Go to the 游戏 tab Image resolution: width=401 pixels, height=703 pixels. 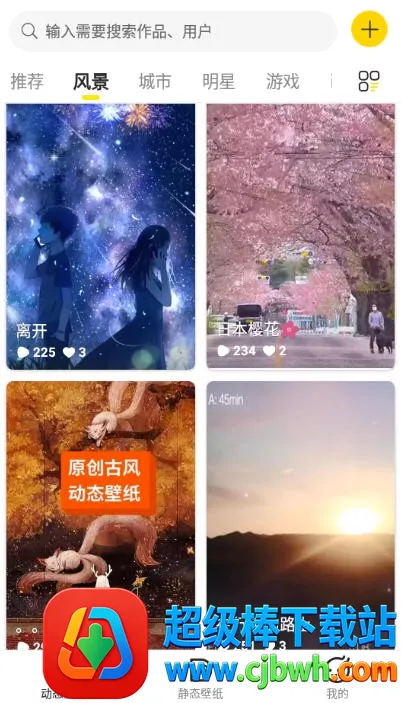[x=283, y=82]
